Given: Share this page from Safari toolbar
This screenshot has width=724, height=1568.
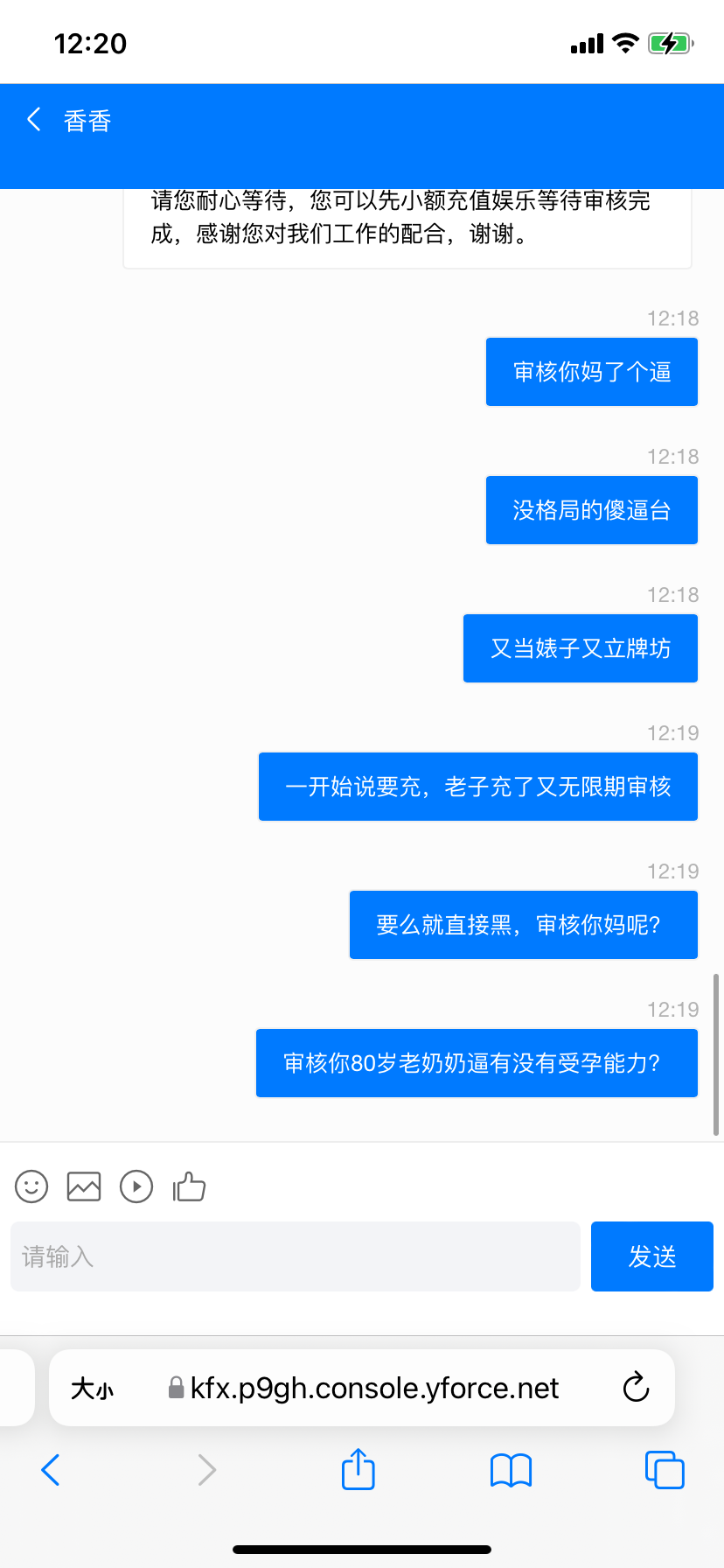Looking at the screenshot, I should [x=359, y=1469].
